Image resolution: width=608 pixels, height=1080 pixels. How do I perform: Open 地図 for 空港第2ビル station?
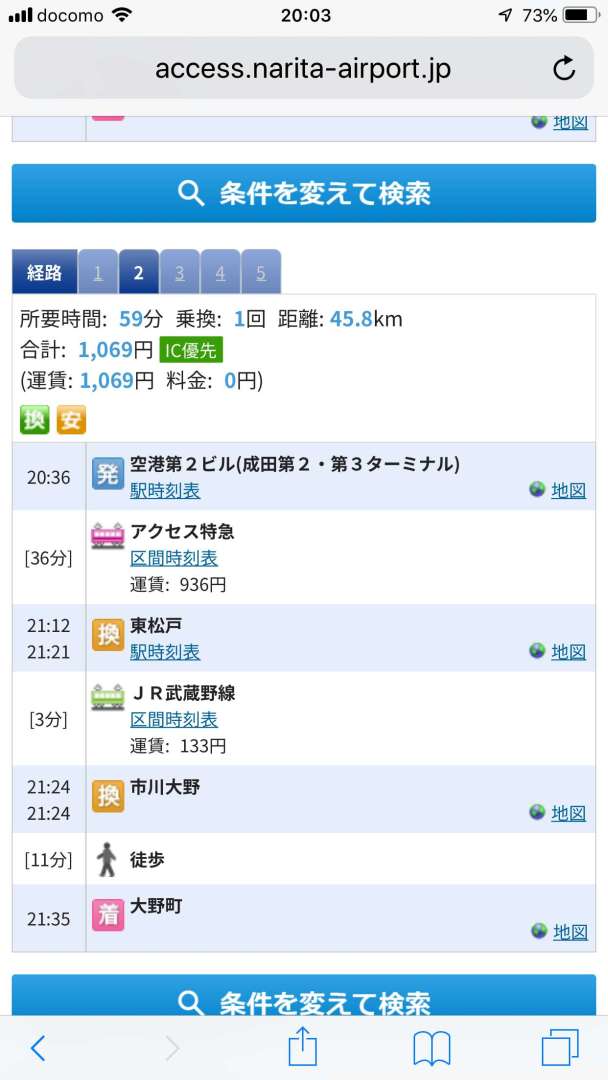click(568, 490)
